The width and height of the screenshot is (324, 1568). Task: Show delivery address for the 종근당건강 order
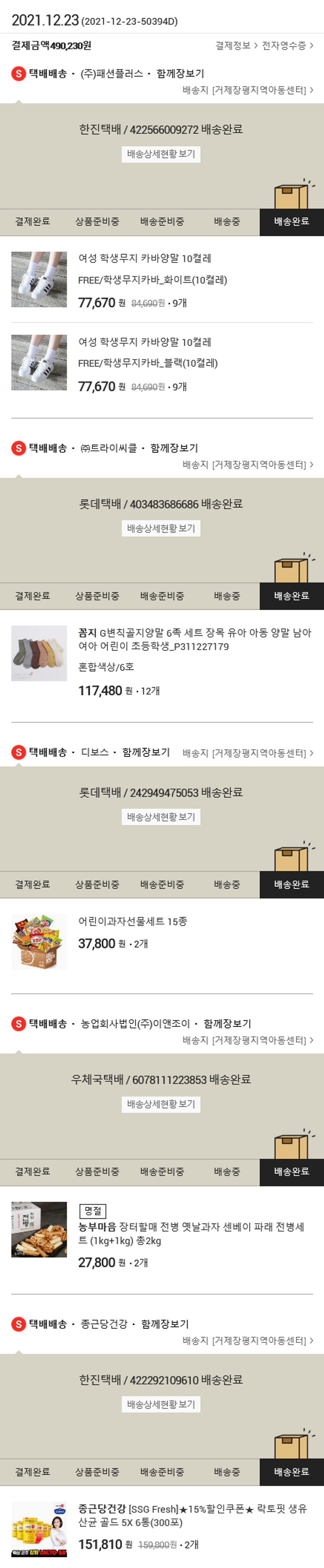click(x=248, y=1340)
